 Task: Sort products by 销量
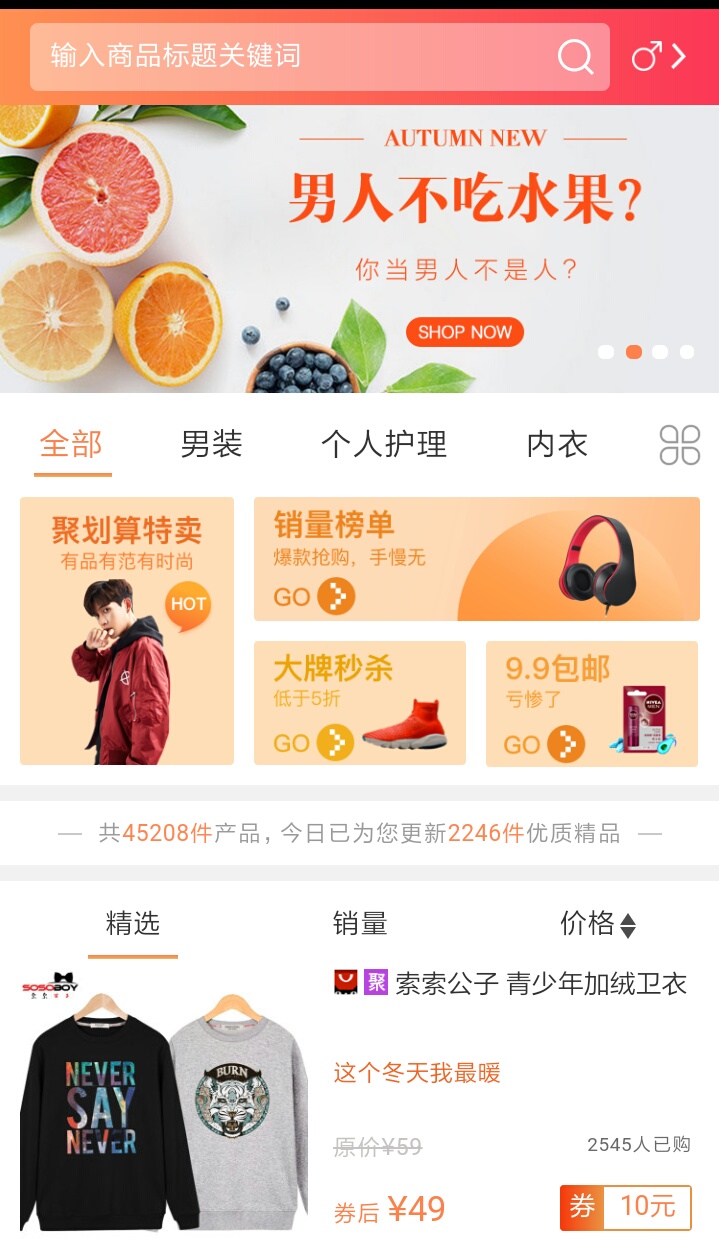click(x=360, y=924)
